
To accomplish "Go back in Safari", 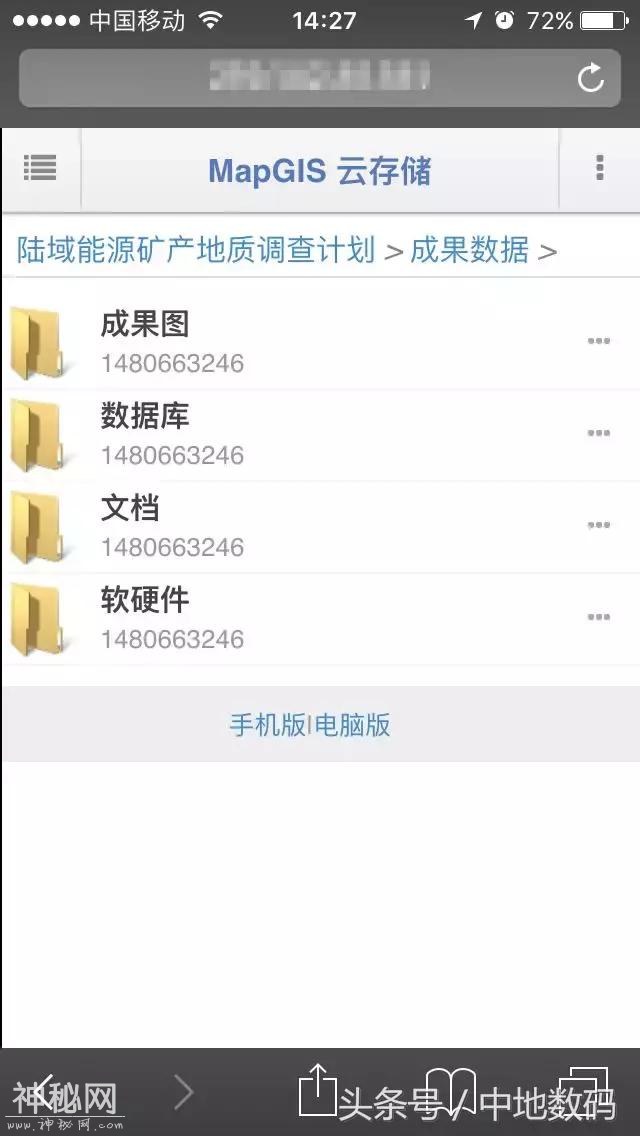I will 42,1092.
